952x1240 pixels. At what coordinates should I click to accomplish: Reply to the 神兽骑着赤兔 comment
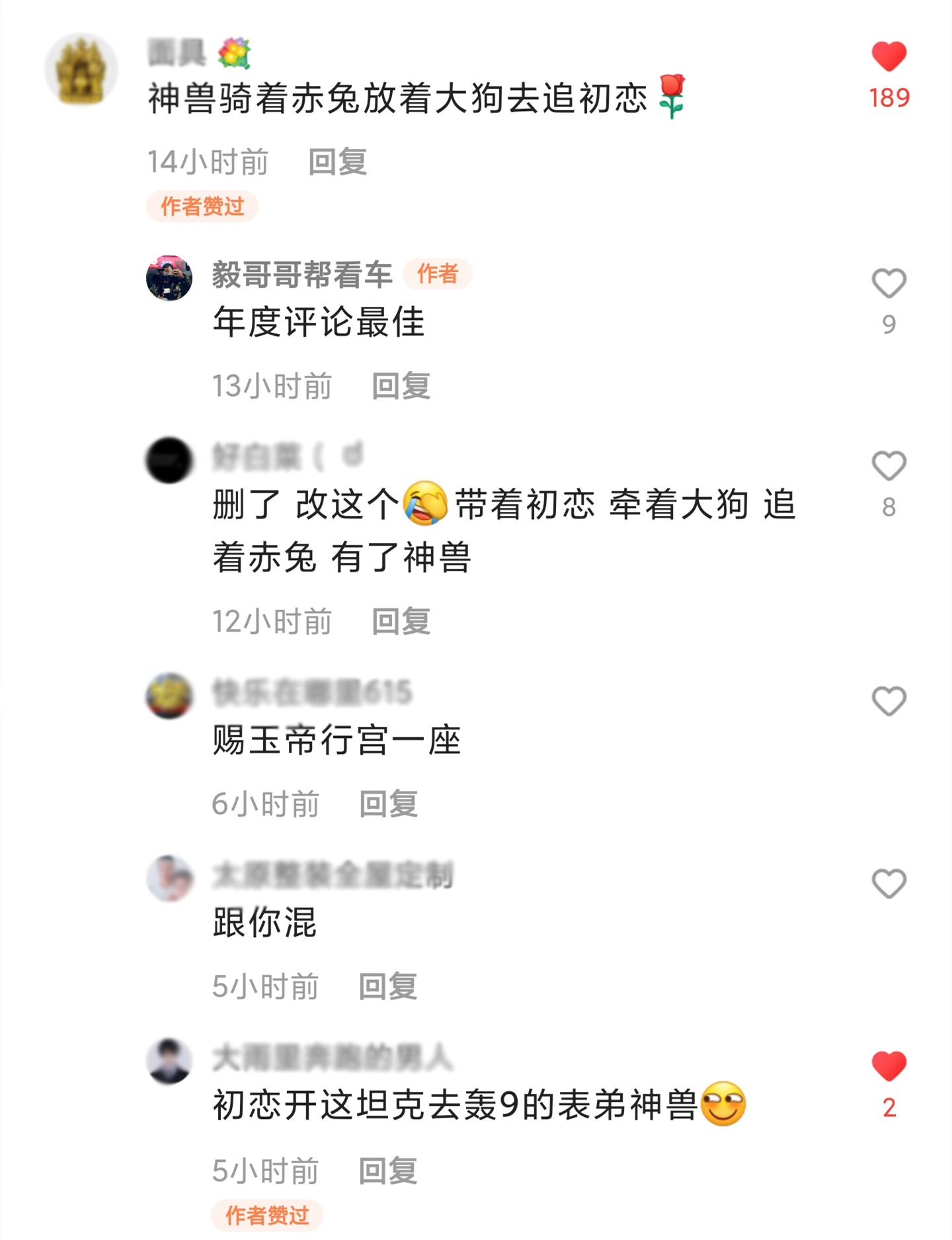click(337, 162)
